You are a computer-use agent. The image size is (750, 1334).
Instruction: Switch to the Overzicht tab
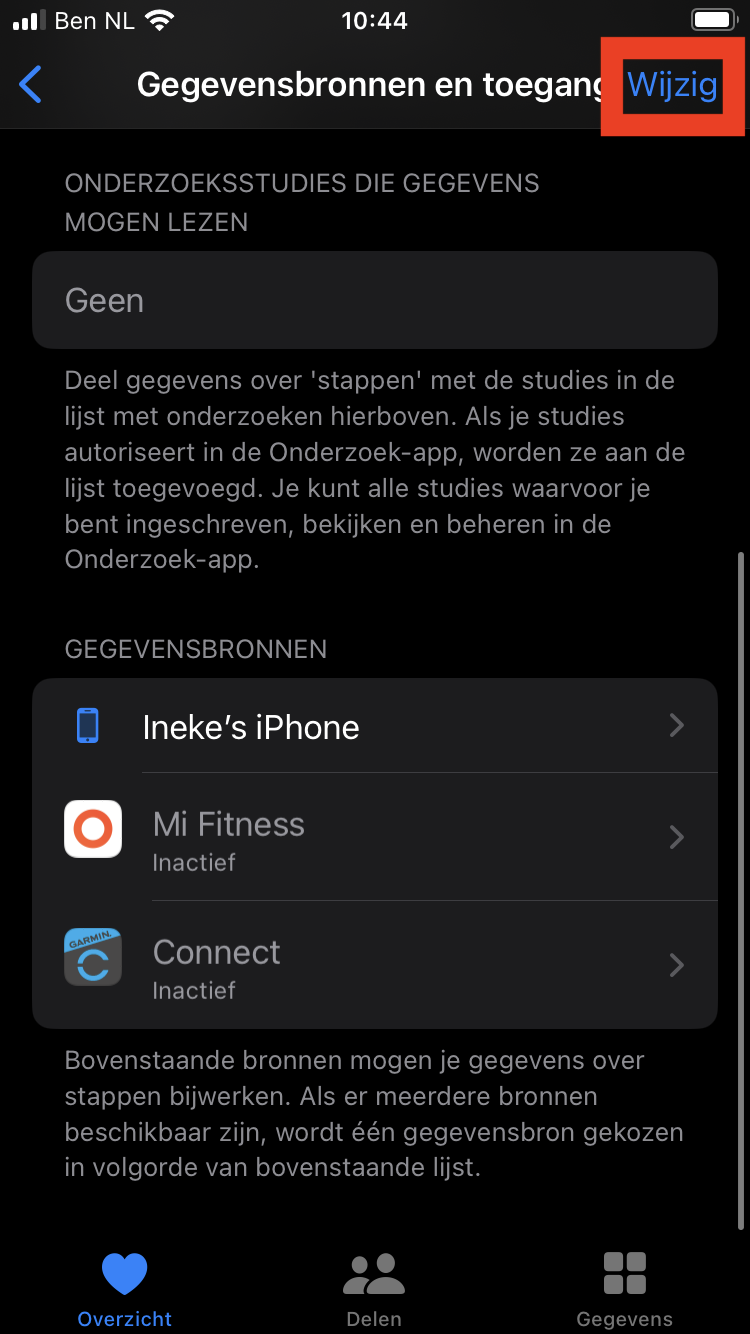[x=125, y=1288]
